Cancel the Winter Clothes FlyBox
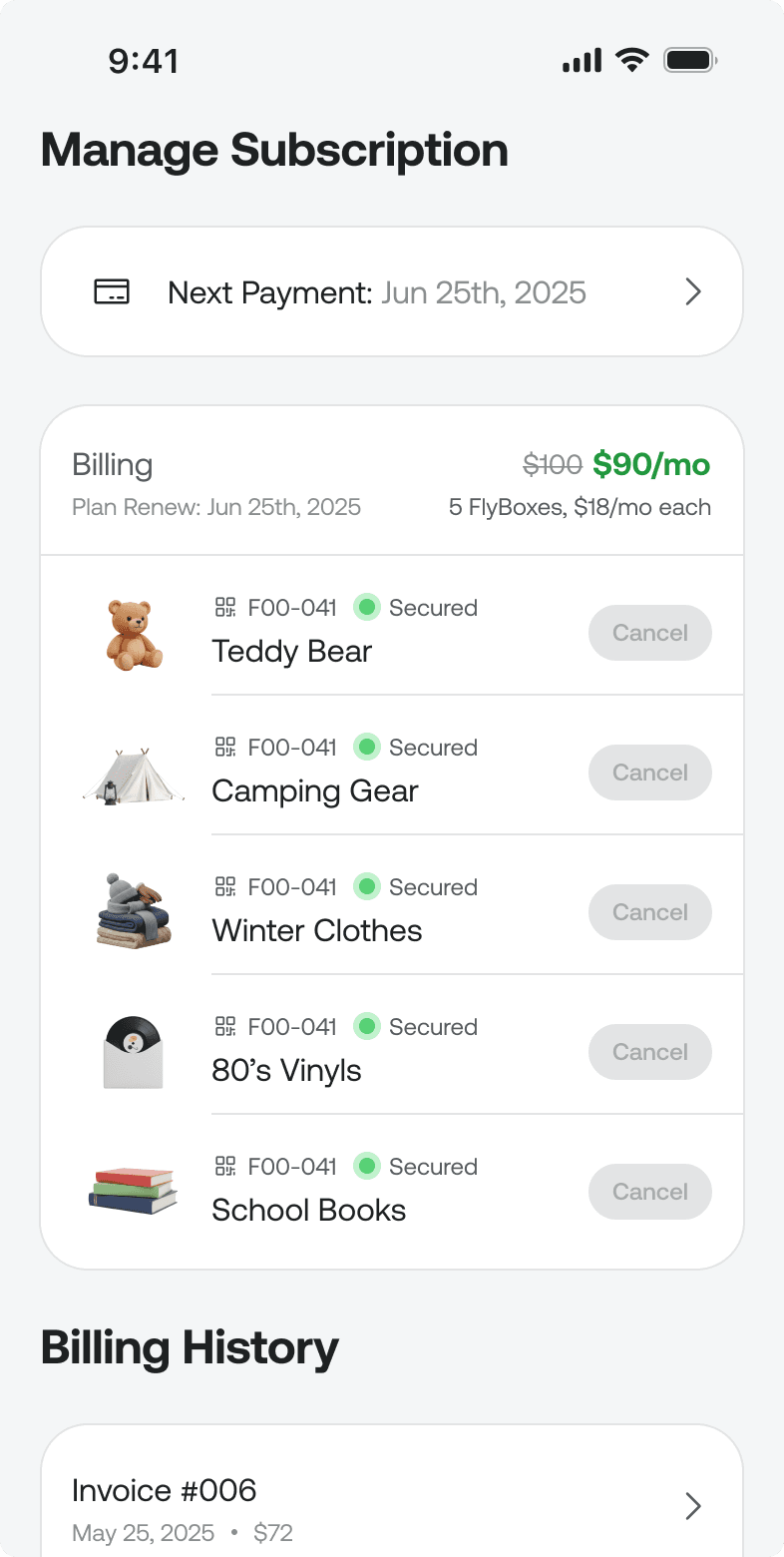Viewport: 784px width, 1557px height. 649,912
